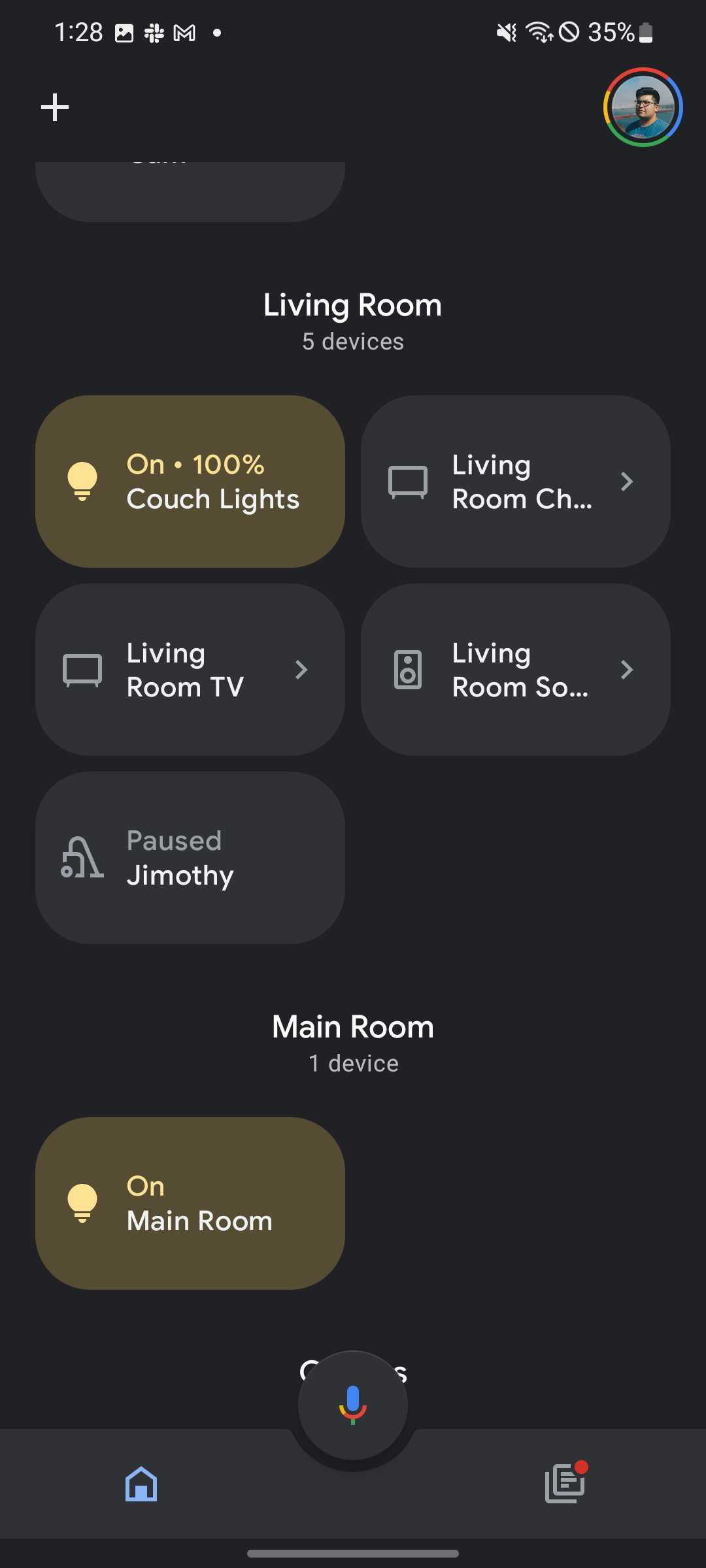706x1568 pixels.
Task: Tap the Main Room lightbulb icon
Action: click(x=82, y=1203)
